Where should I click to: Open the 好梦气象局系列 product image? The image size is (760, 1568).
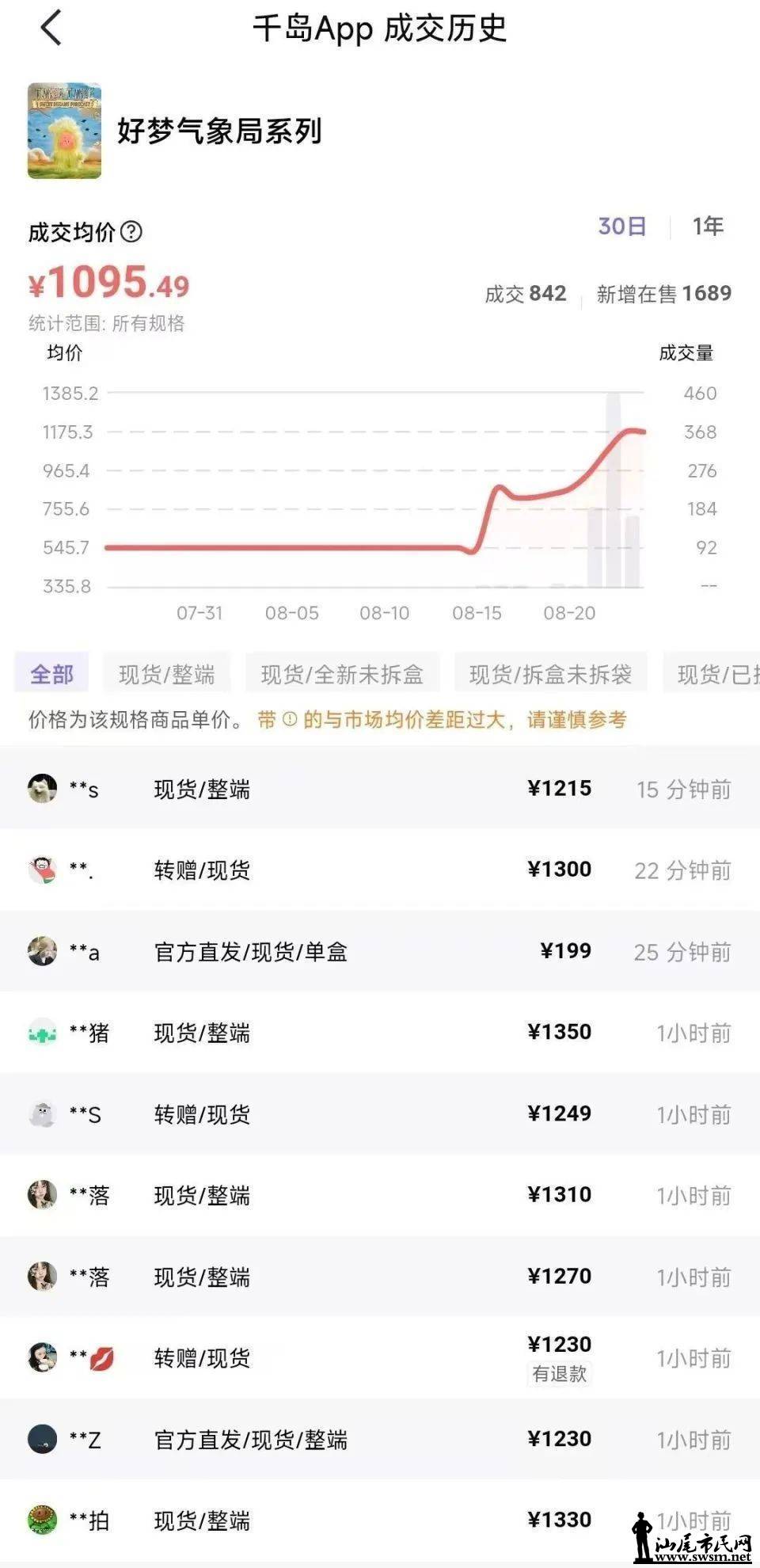pyautogui.click(x=65, y=131)
